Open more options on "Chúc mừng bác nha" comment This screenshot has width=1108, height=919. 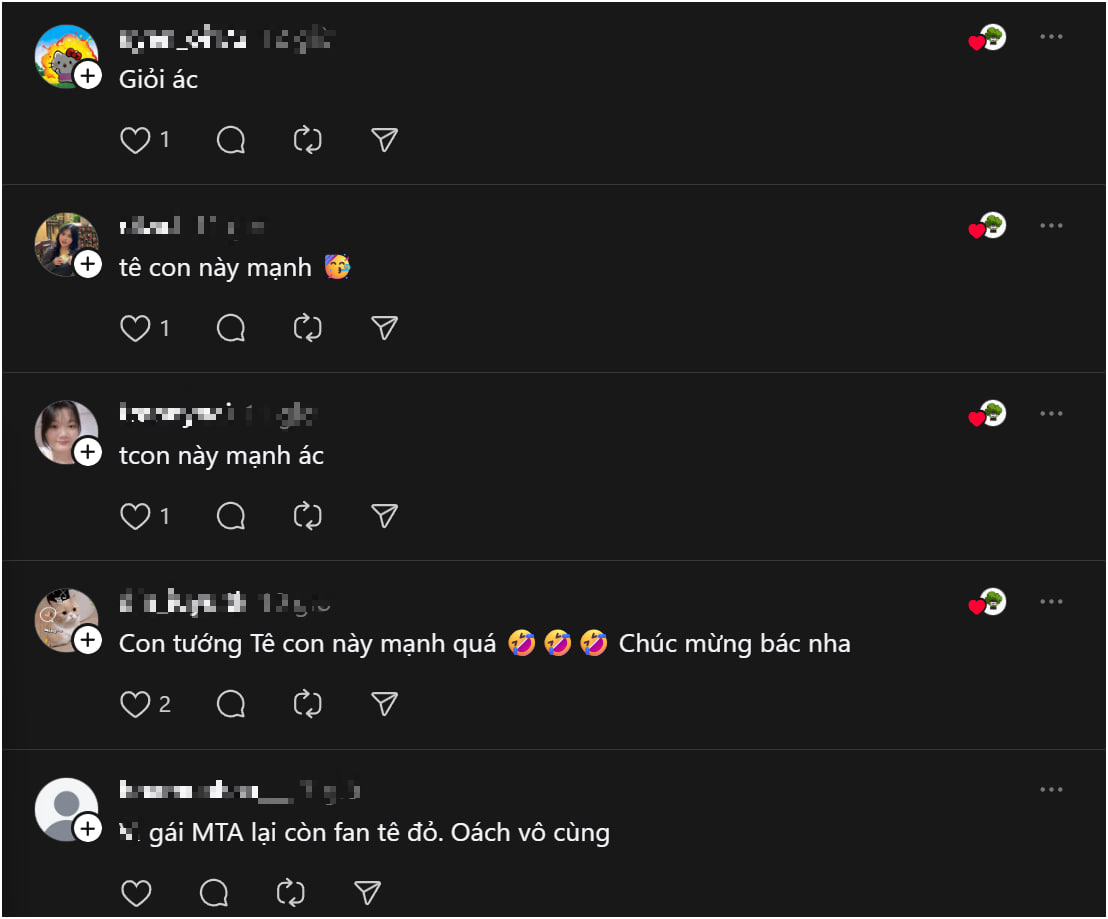click(1050, 601)
